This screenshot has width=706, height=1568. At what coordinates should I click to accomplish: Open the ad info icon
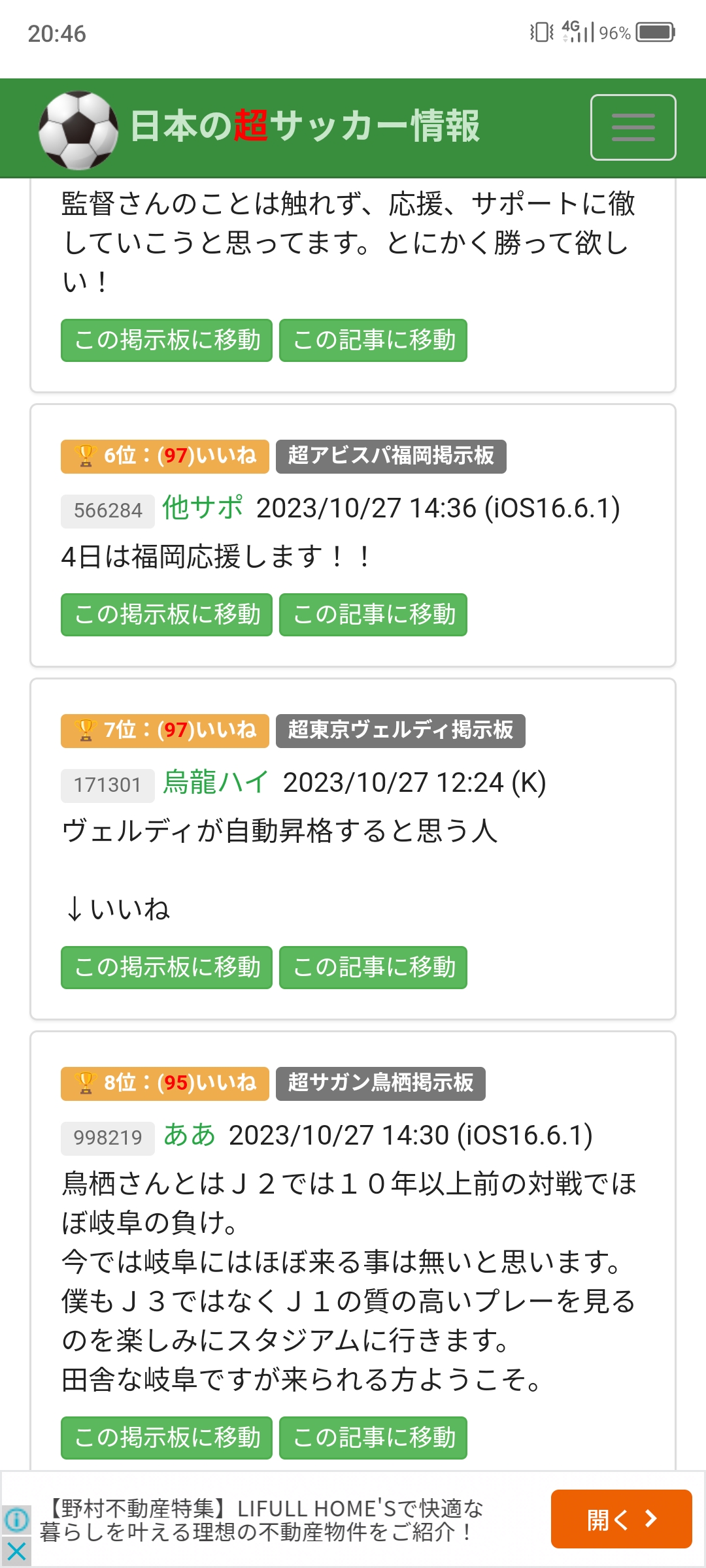[16, 1520]
